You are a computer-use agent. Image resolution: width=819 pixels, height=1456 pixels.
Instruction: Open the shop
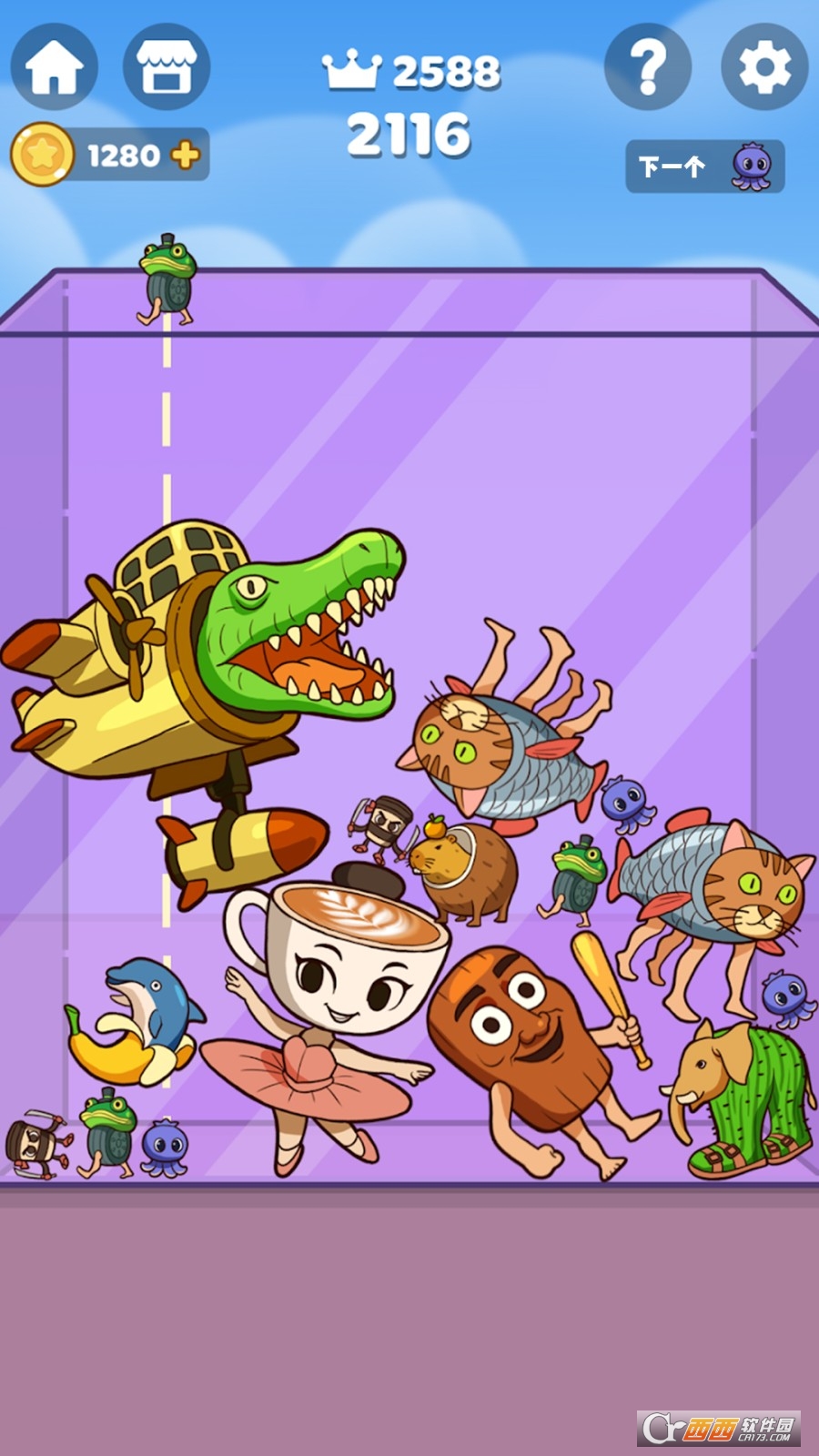166,67
